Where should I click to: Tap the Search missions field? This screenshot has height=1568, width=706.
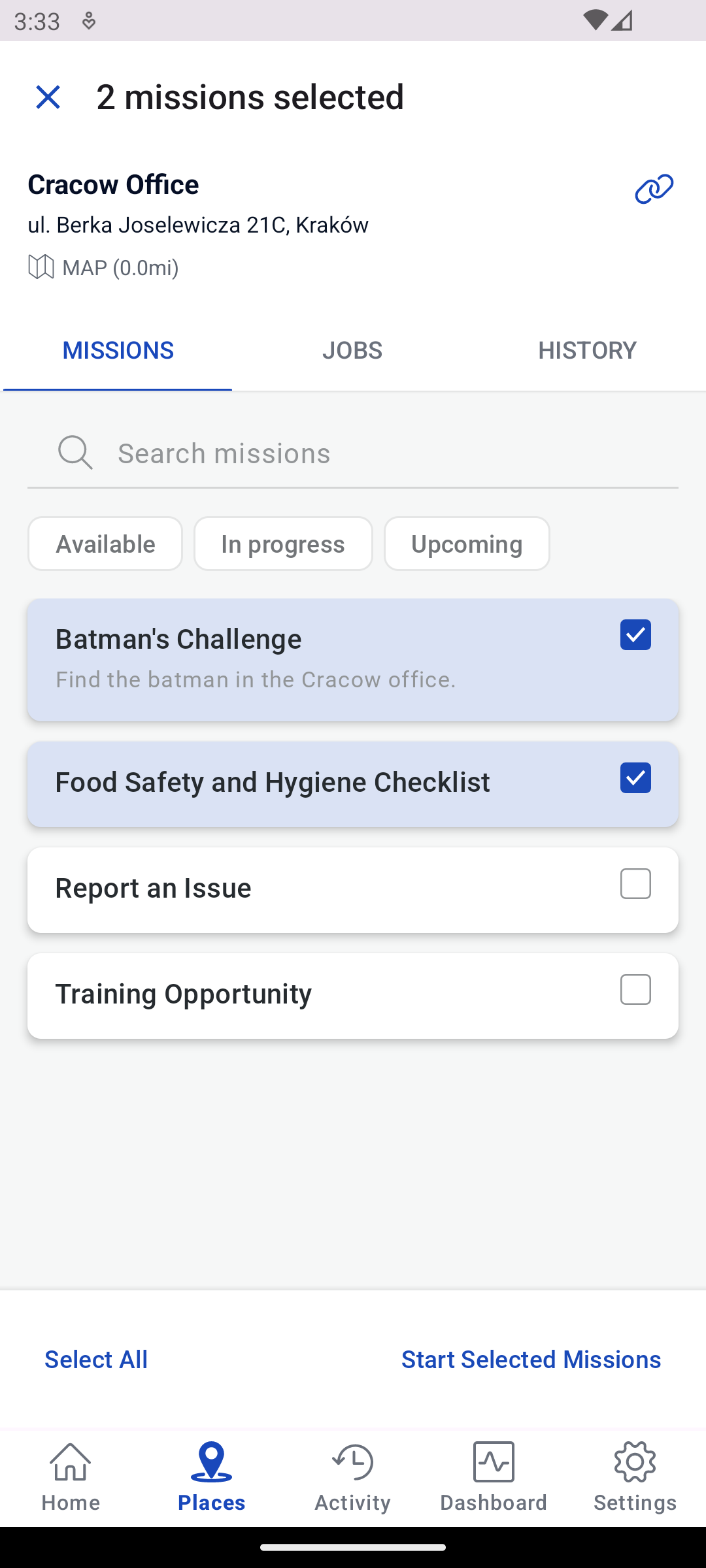pos(353,453)
